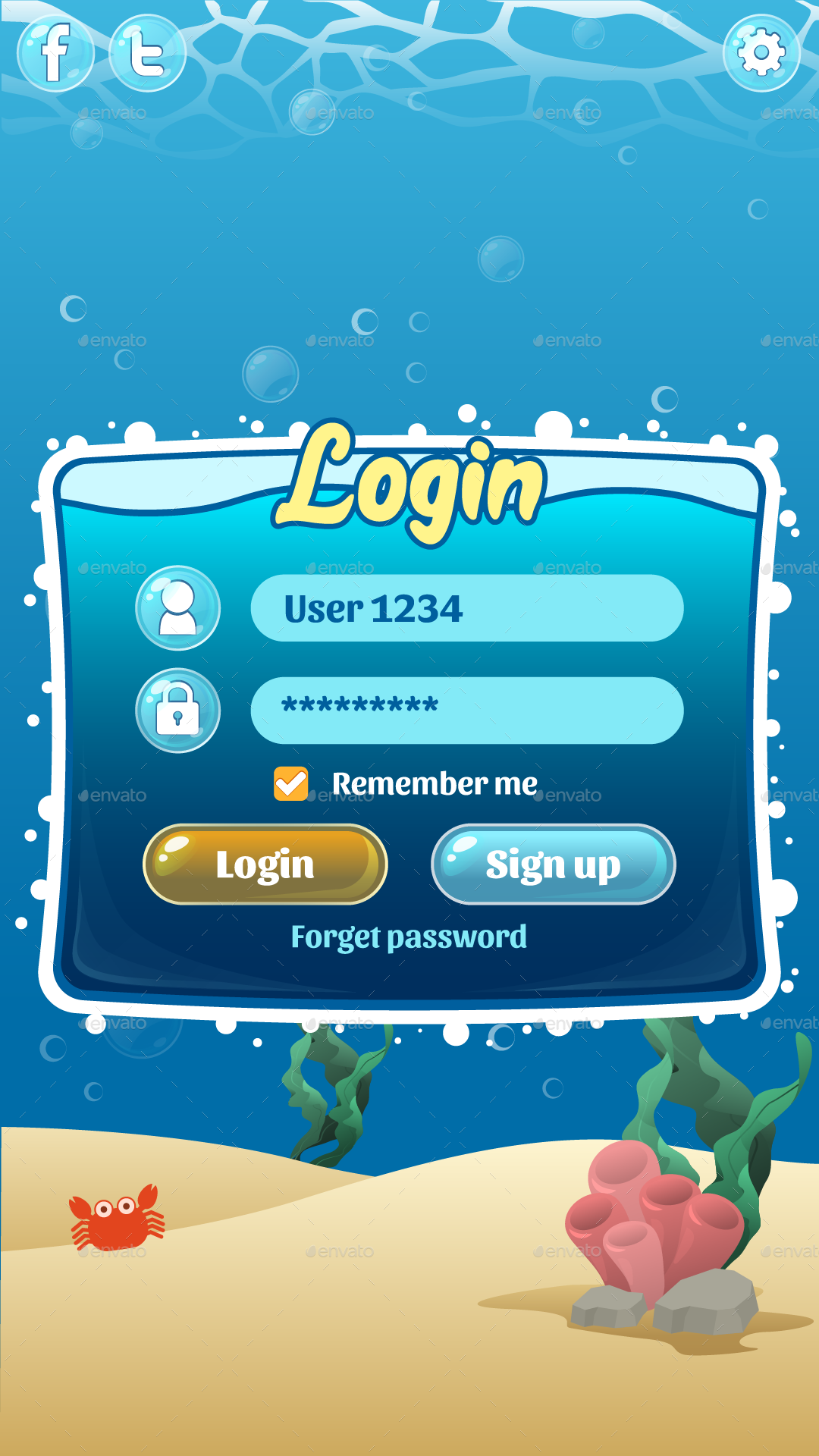Click the user avatar bubble icon
Image resolution: width=819 pixels, height=1456 pixels.
pos(178,607)
